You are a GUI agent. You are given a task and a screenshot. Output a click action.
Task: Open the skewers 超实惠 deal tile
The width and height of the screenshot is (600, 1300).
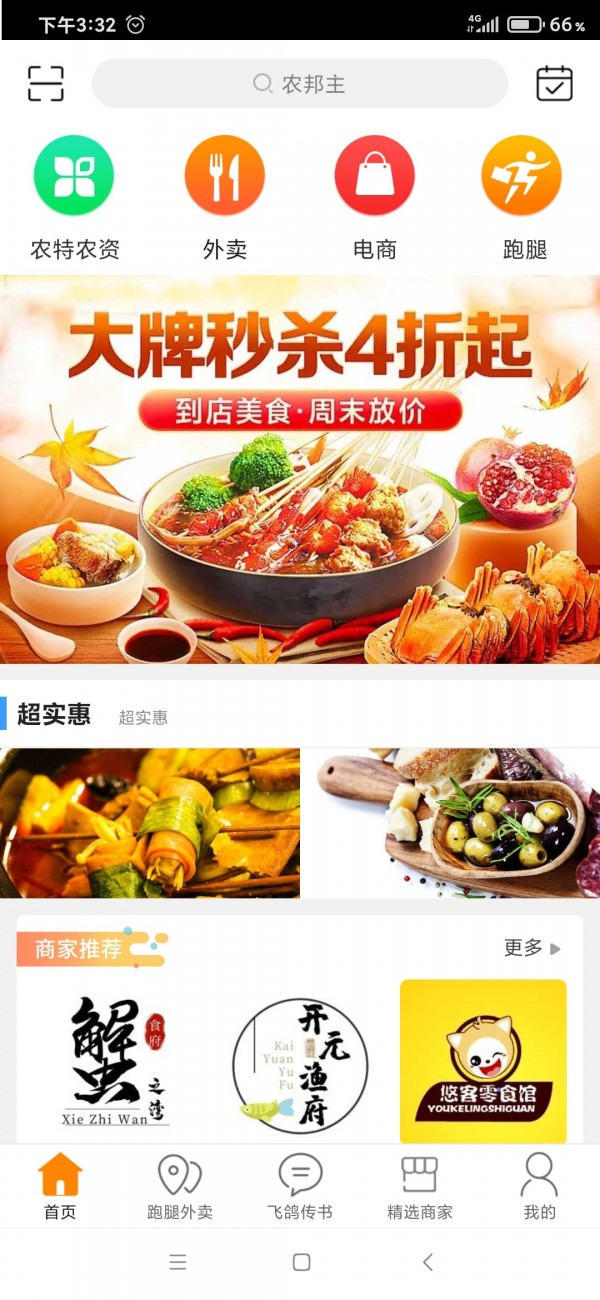[x=150, y=822]
